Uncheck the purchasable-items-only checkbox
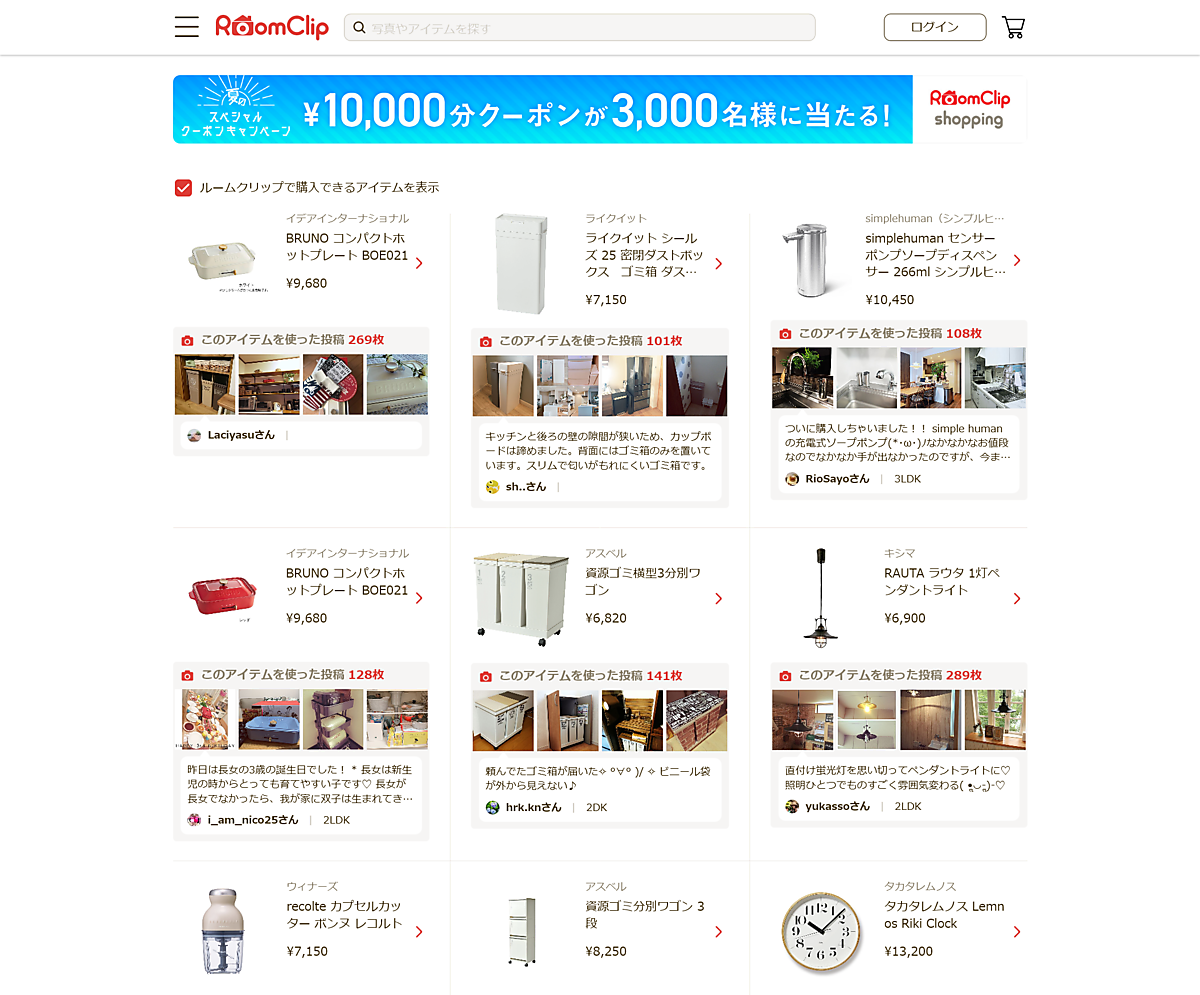The height and width of the screenshot is (995, 1200). [184, 187]
